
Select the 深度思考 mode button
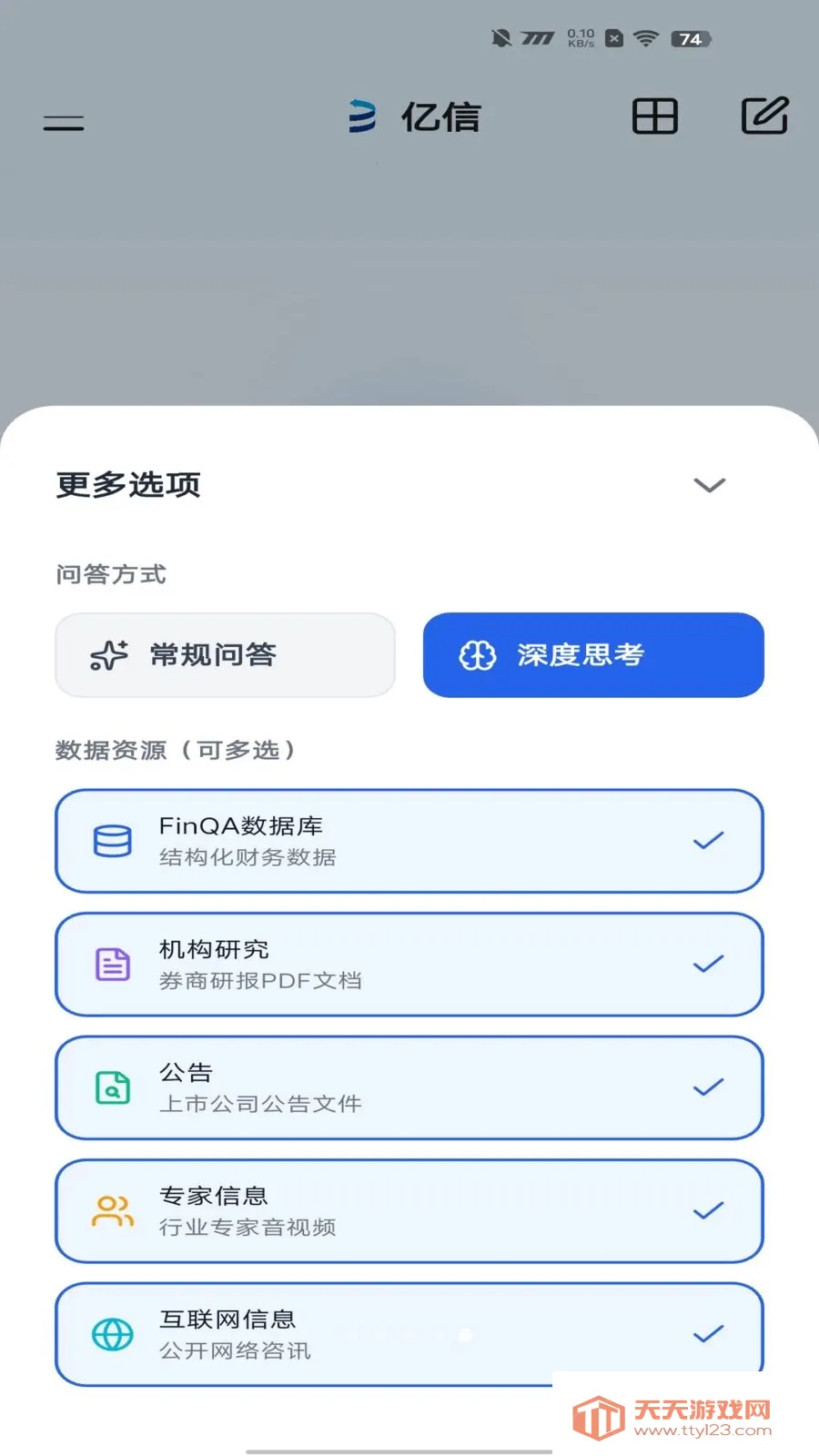pos(592,654)
